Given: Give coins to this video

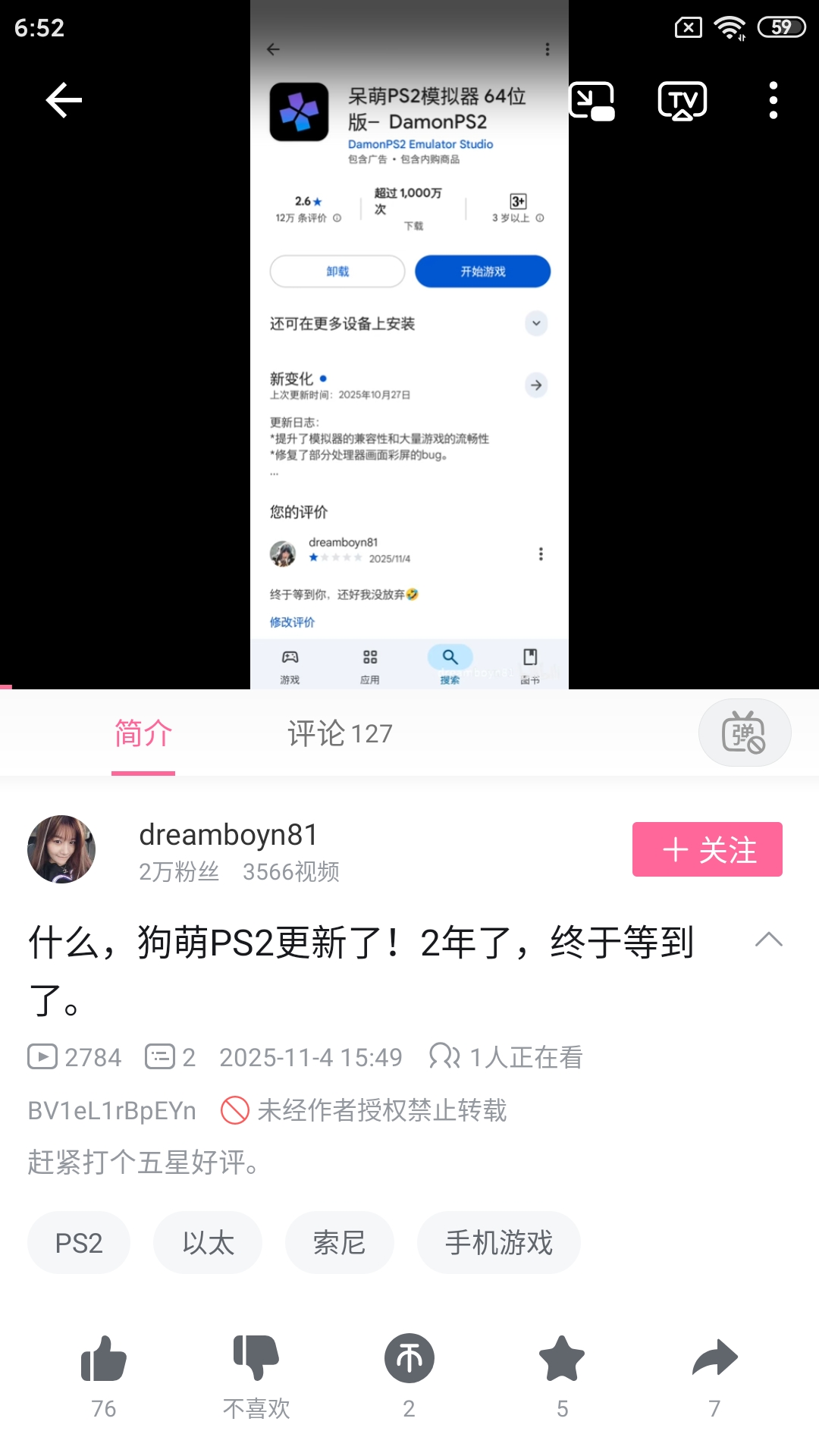Looking at the screenshot, I should coord(409,1359).
